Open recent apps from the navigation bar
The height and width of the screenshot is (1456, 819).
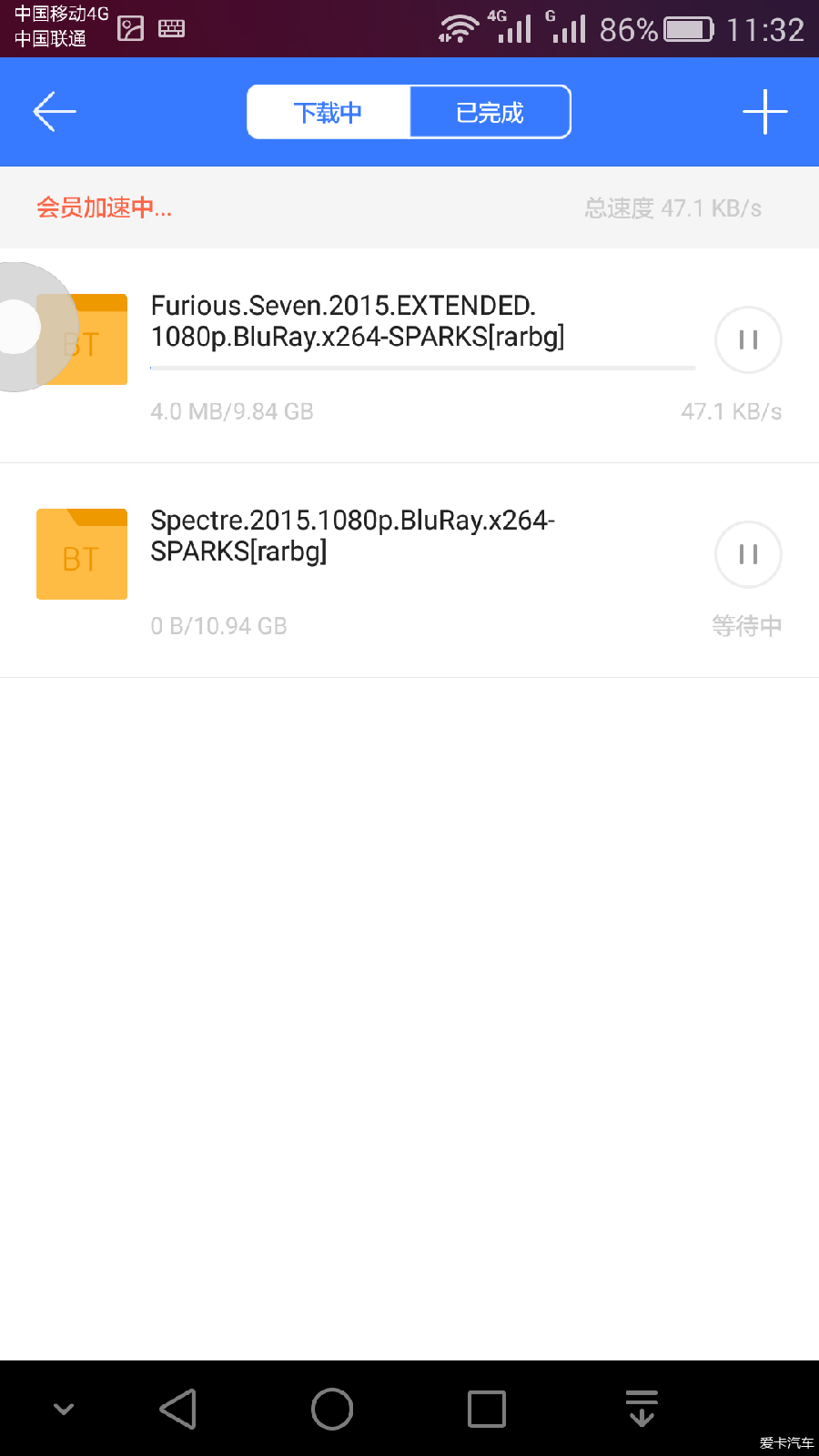487,1409
